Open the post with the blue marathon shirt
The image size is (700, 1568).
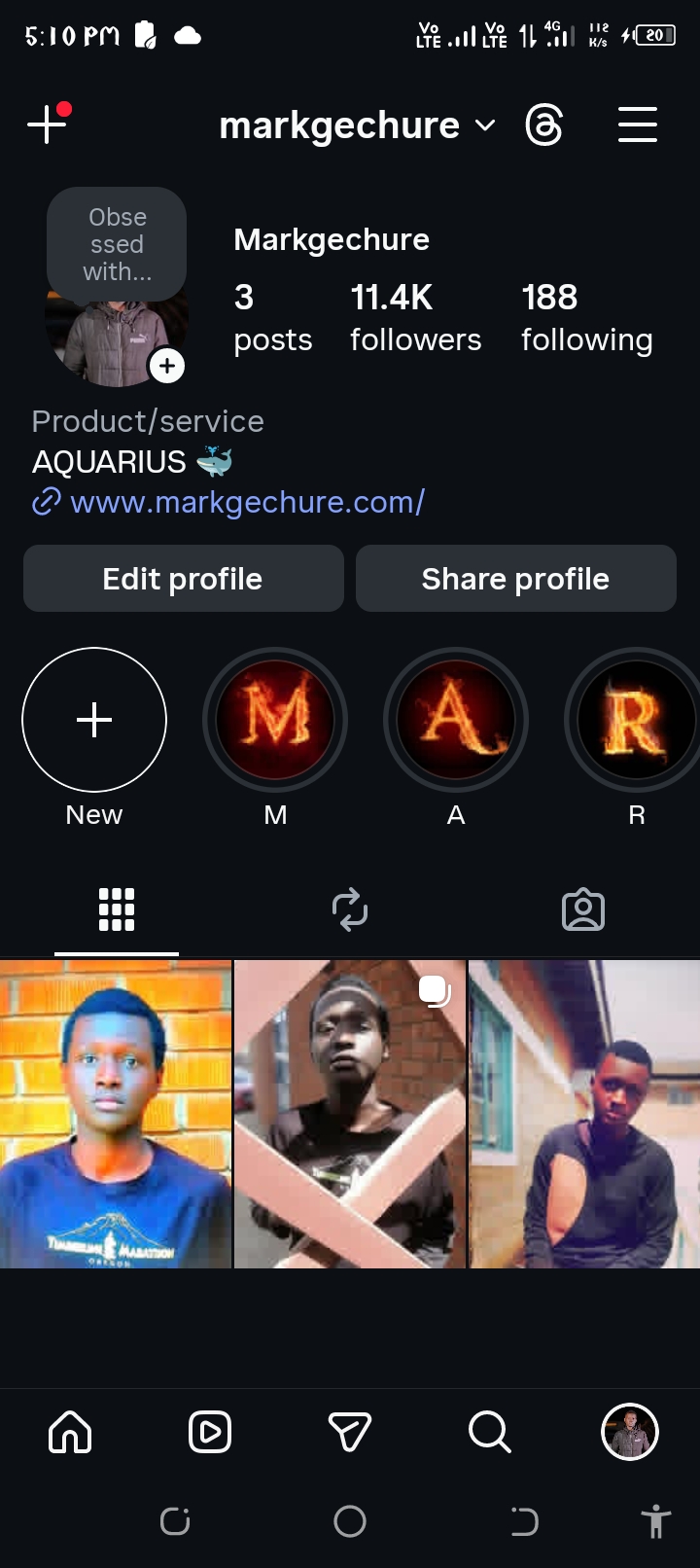pos(116,1114)
